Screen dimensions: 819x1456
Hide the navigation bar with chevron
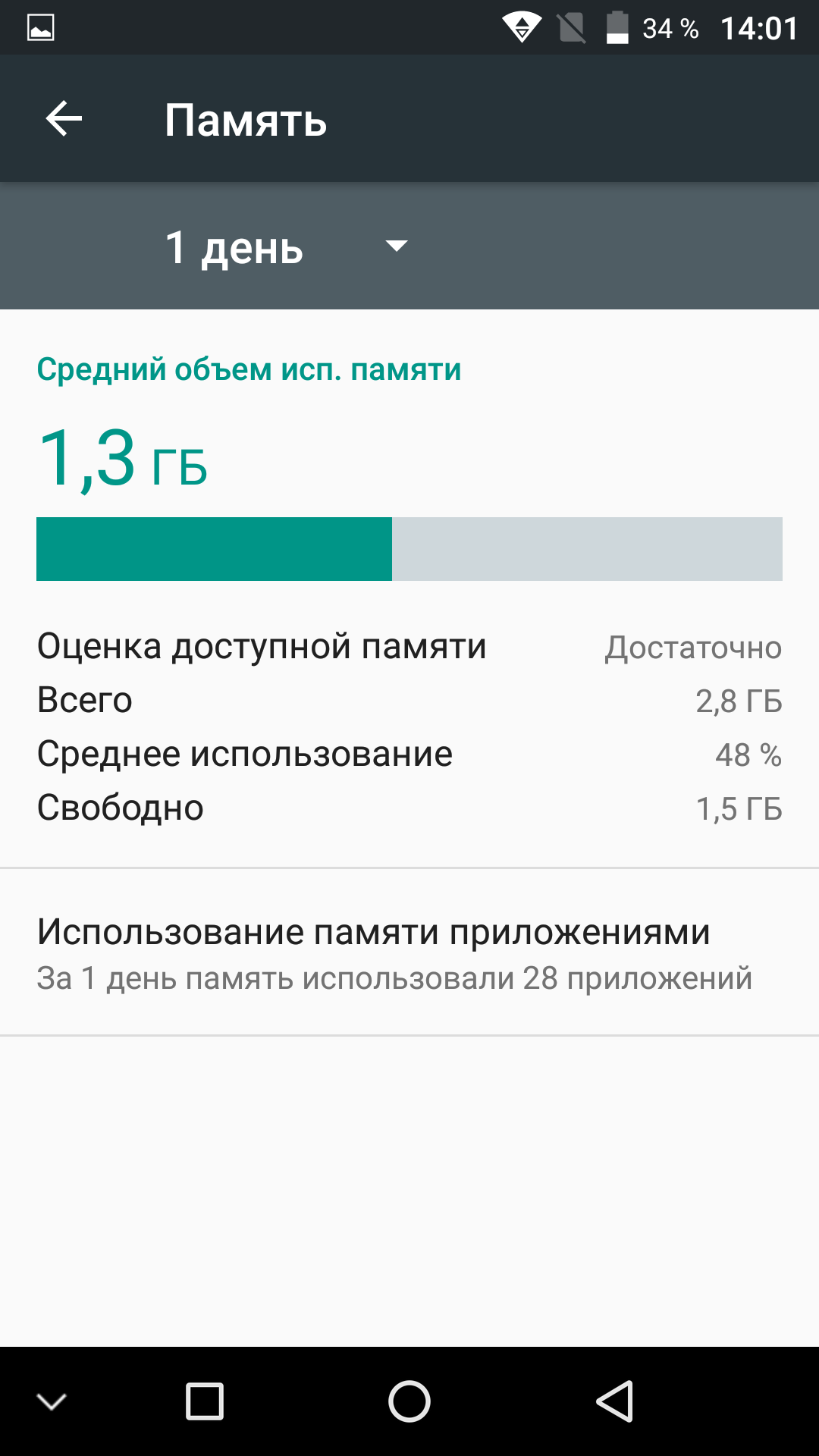(x=52, y=1401)
